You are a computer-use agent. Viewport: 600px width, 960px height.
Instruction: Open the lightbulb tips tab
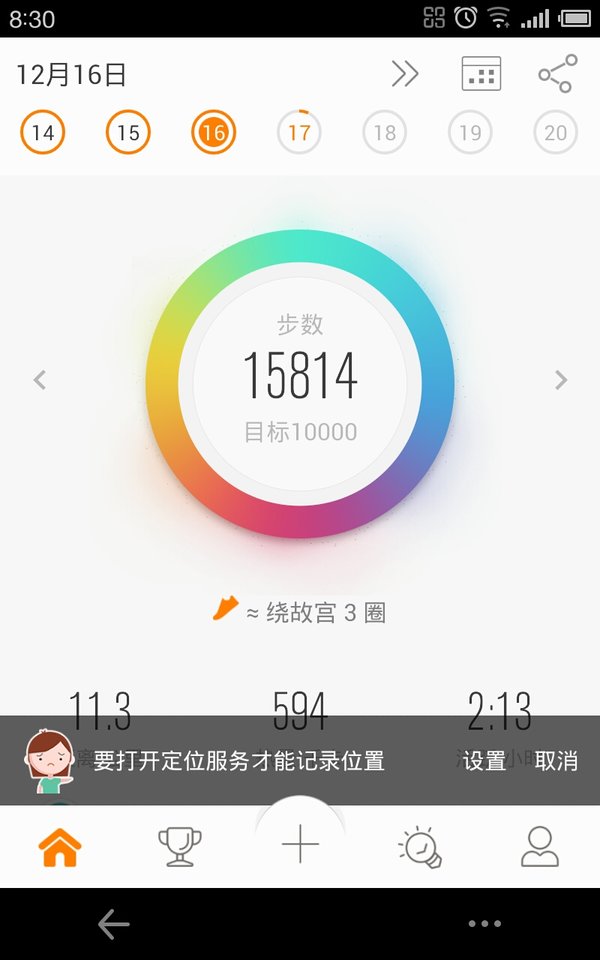tap(420, 847)
